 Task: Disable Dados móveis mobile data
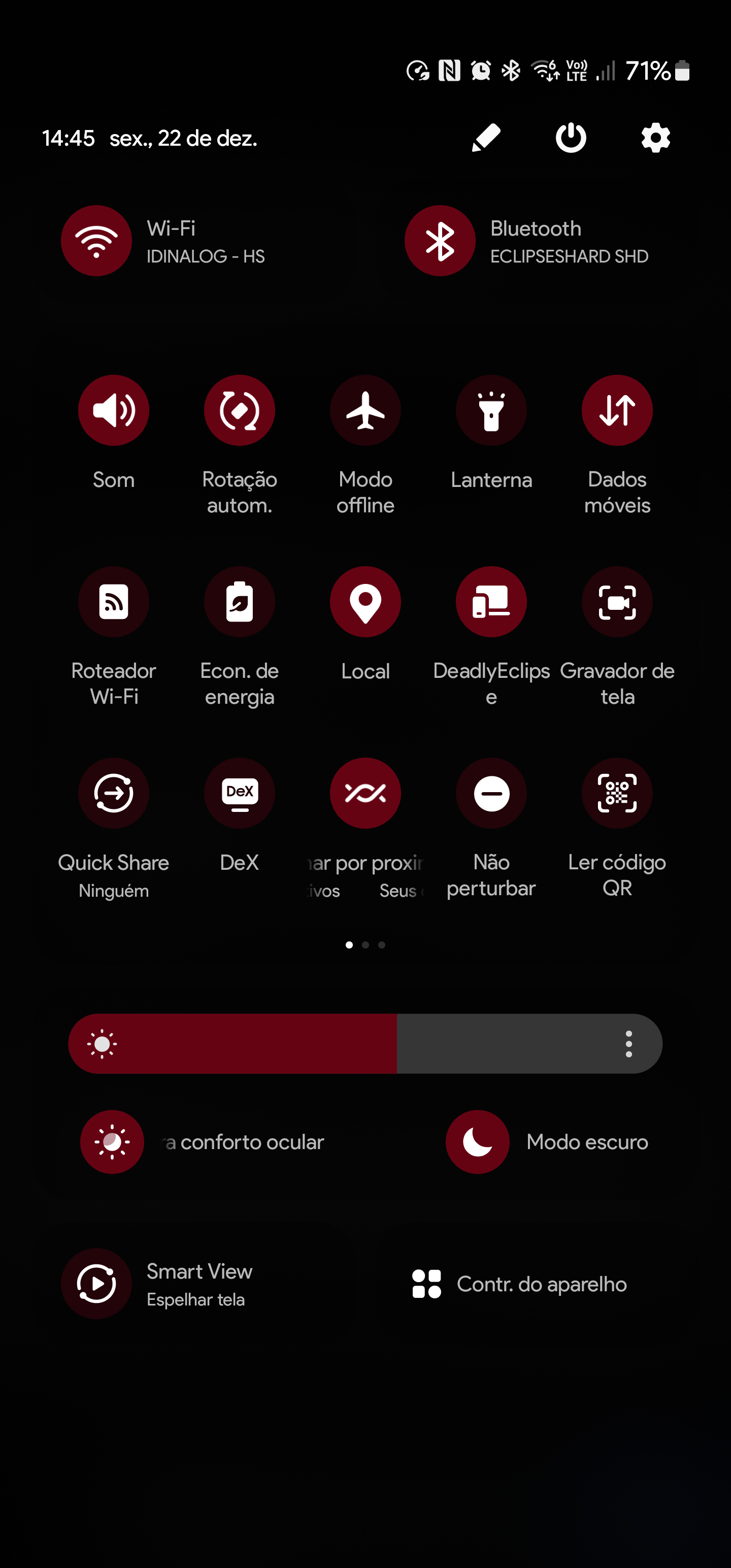pyautogui.click(x=617, y=410)
